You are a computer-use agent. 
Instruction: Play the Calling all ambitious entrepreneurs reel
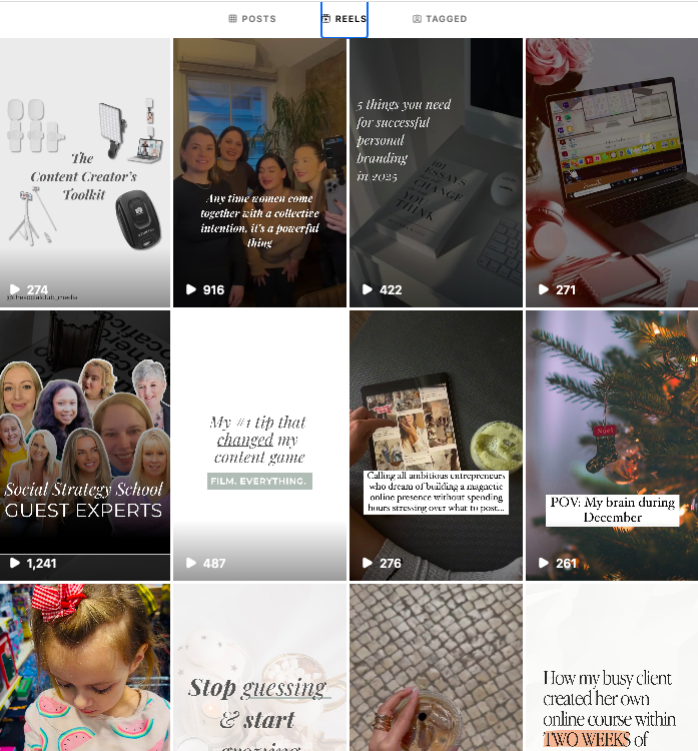click(x=435, y=445)
